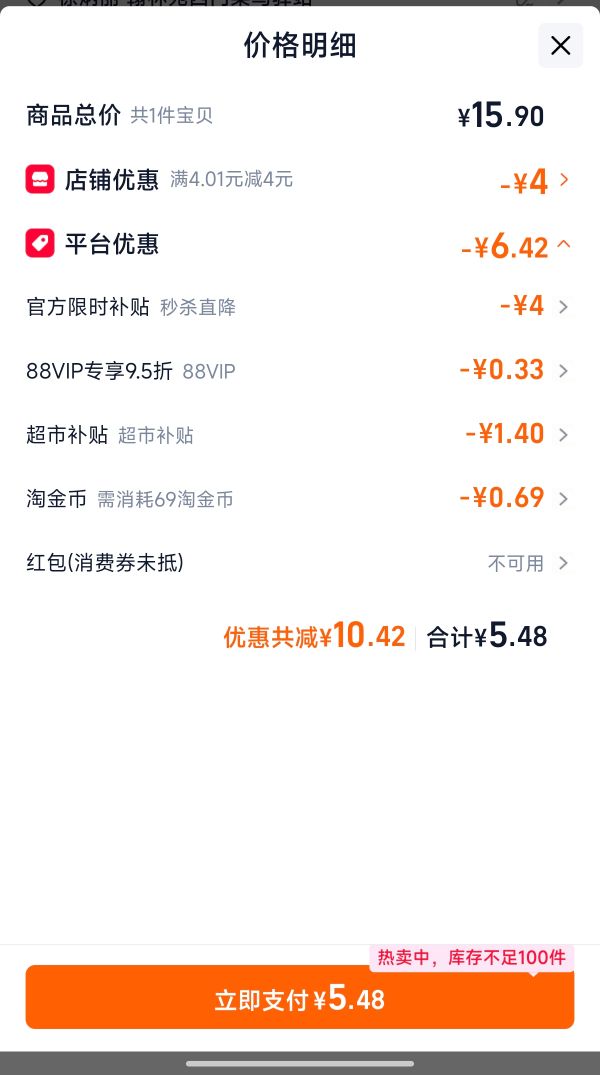The height and width of the screenshot is (1075, 600).
Task: Tap 立即支付 to pay ¥5.48
Action: (300, 997)
